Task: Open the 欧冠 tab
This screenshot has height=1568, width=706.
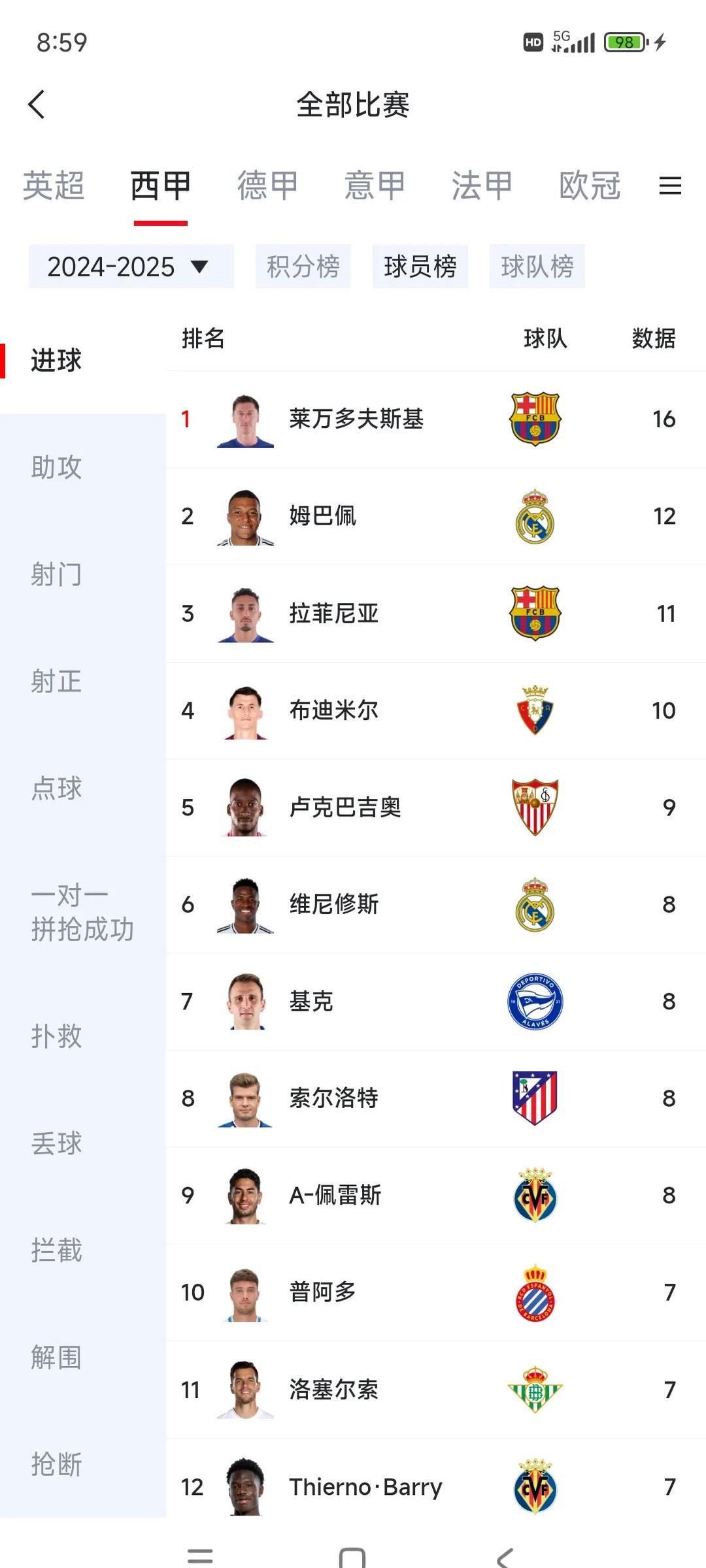Action: click(588, 185)
